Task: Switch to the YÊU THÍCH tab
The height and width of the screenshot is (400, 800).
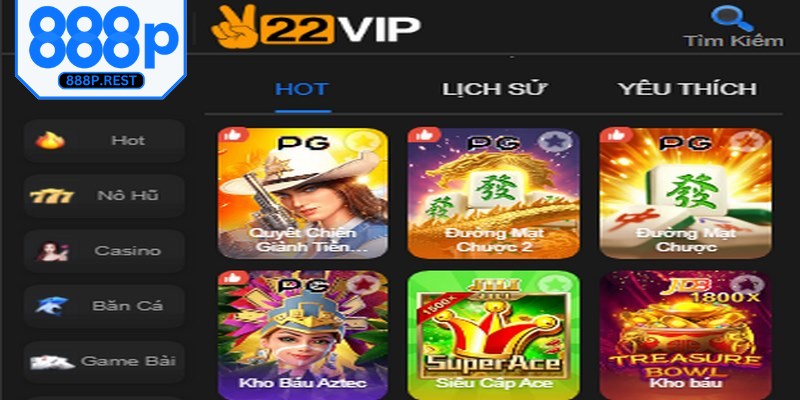Action: (x=686, y=88)
